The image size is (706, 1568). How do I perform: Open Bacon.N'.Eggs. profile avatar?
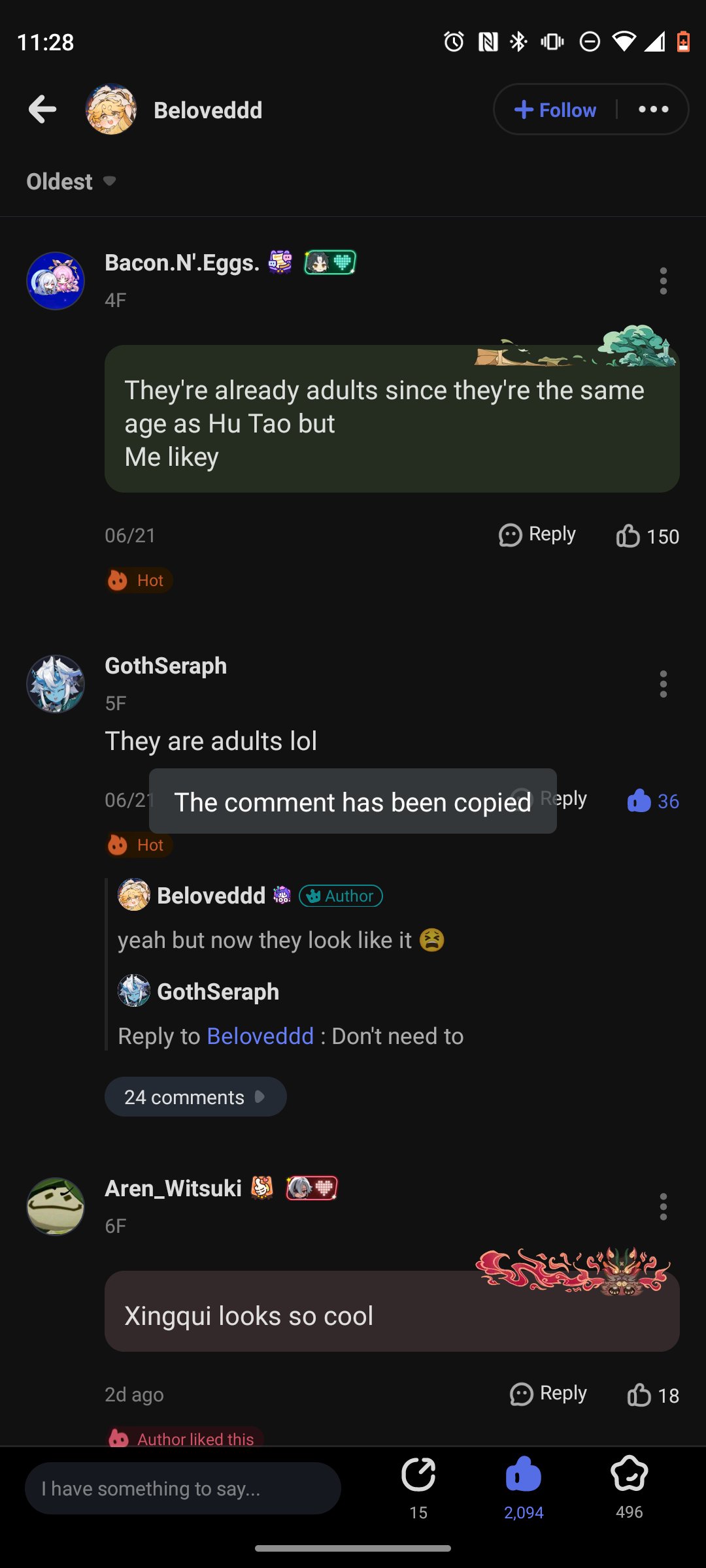tap(56, 281)
